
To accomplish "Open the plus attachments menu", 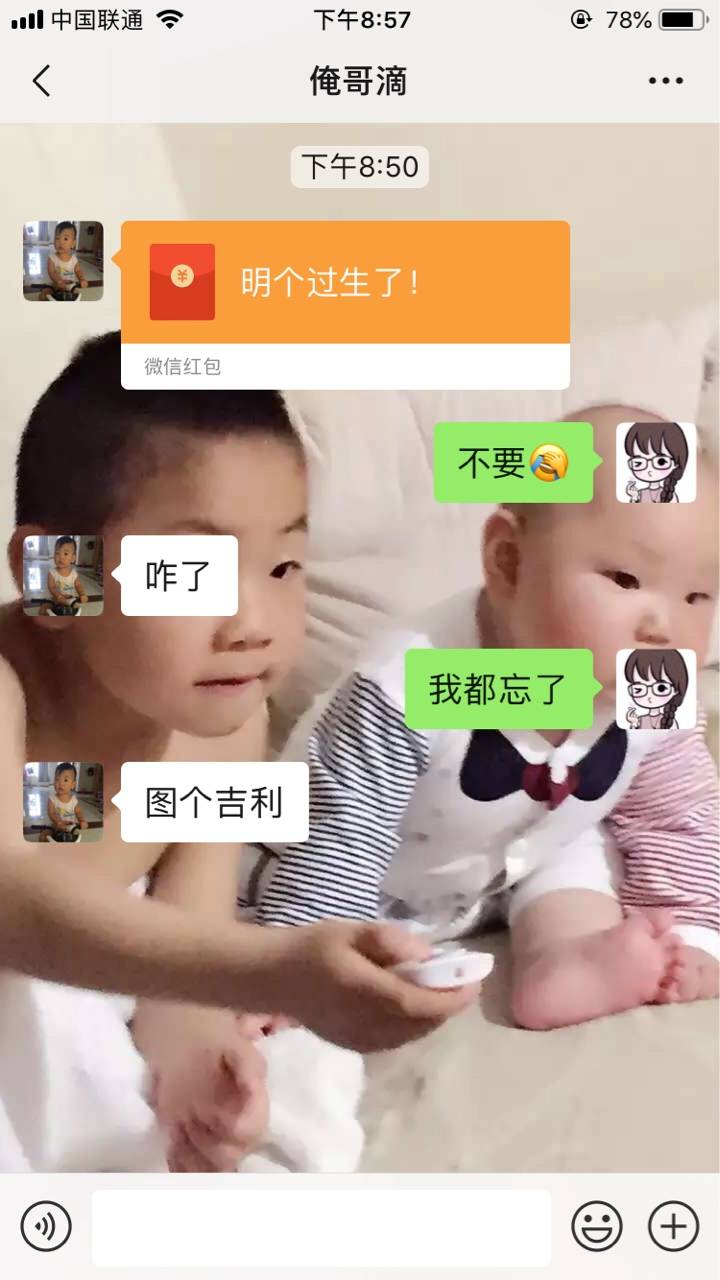I will click(x=673, y=1226).
